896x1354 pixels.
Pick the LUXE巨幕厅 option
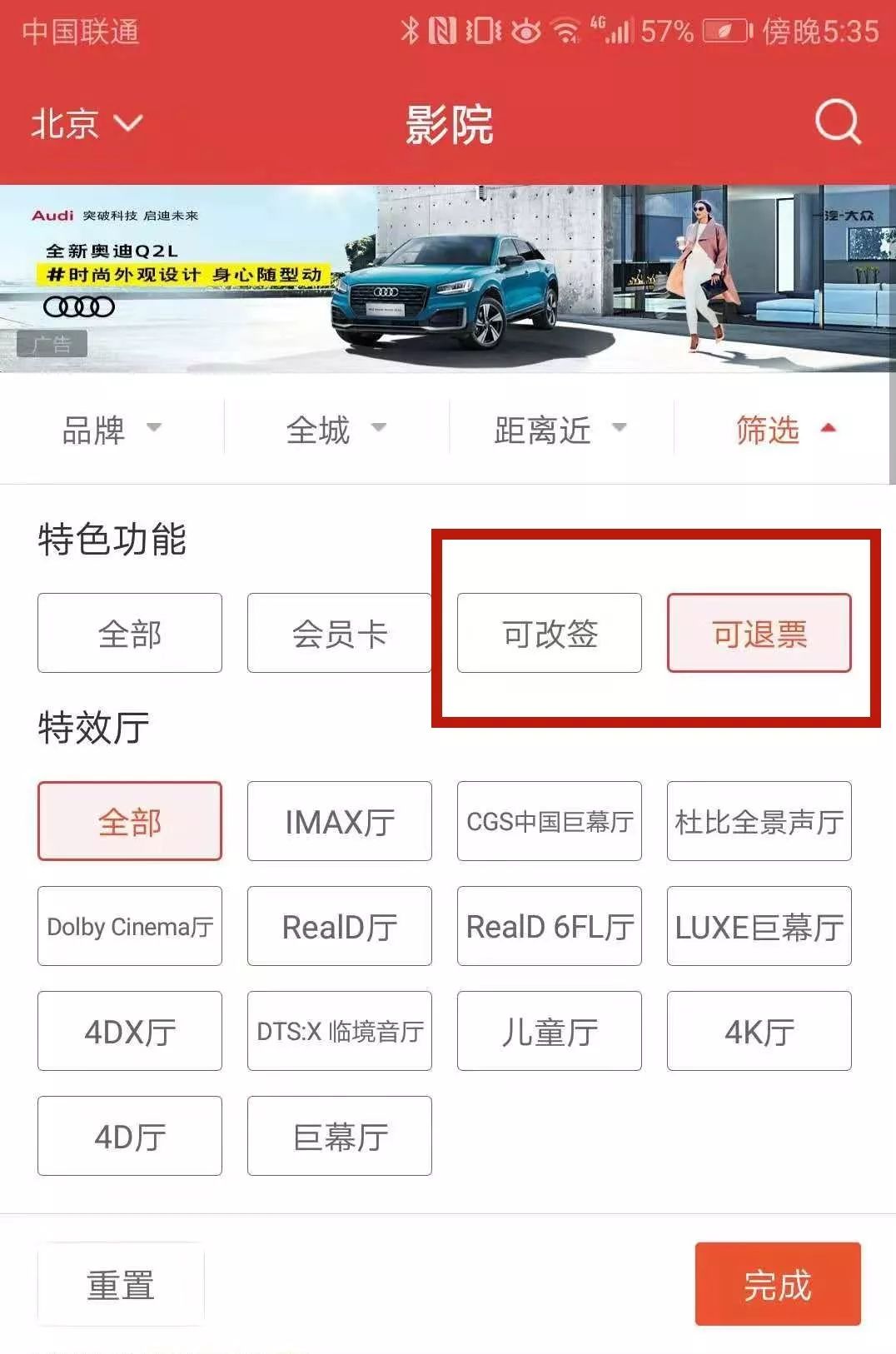tap(759, 926)
